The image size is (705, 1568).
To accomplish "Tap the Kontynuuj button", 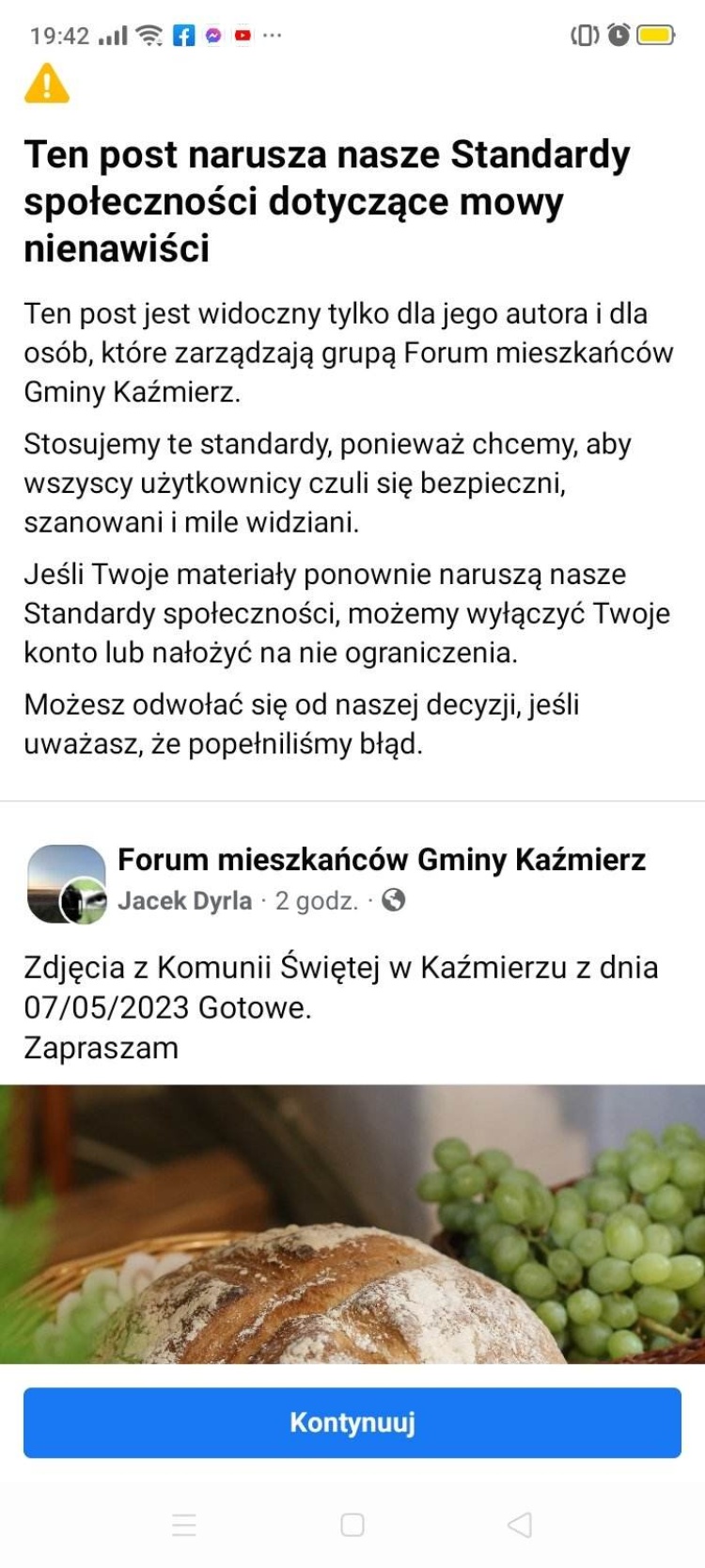I will pyautogui.click(x=352, y=1421).
